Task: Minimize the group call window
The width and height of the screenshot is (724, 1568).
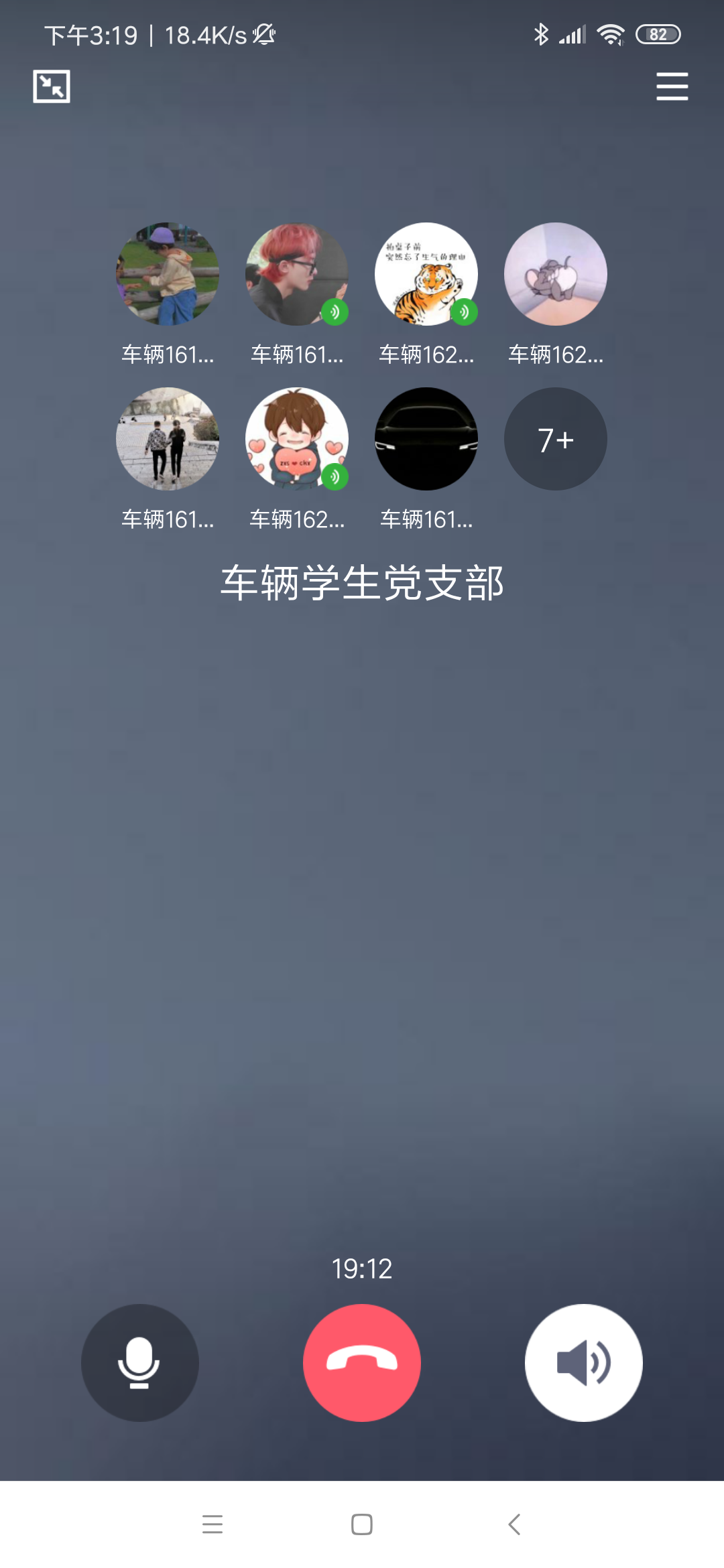Action: click(52, 86)
